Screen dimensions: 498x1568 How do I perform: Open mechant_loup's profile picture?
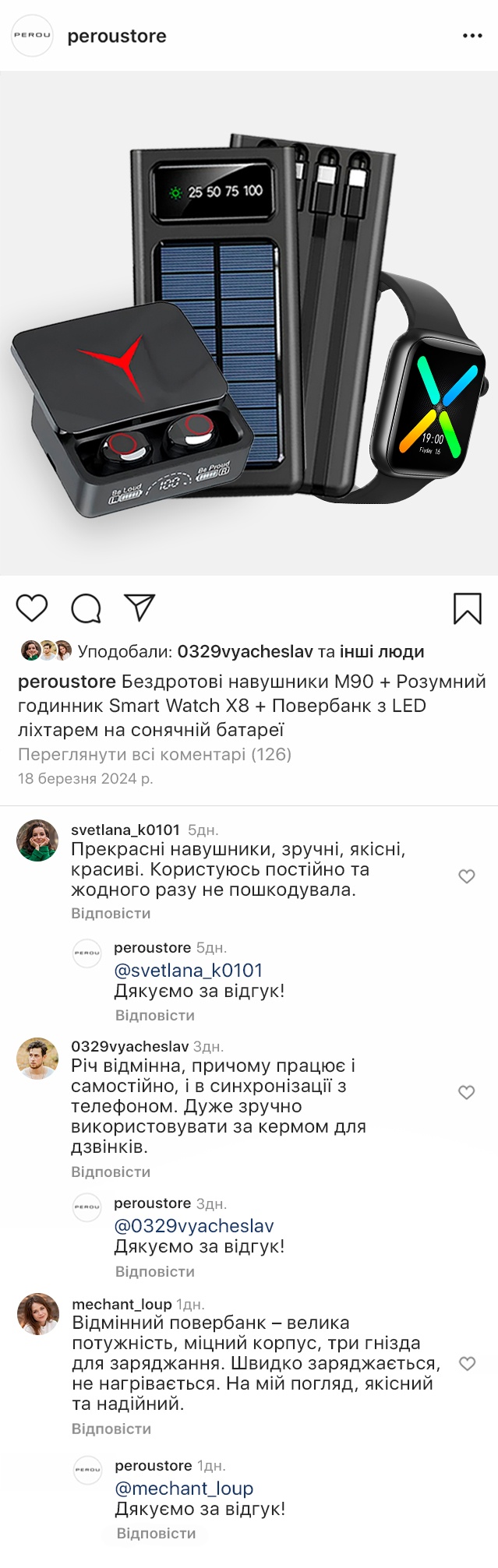click(38, 1314)
